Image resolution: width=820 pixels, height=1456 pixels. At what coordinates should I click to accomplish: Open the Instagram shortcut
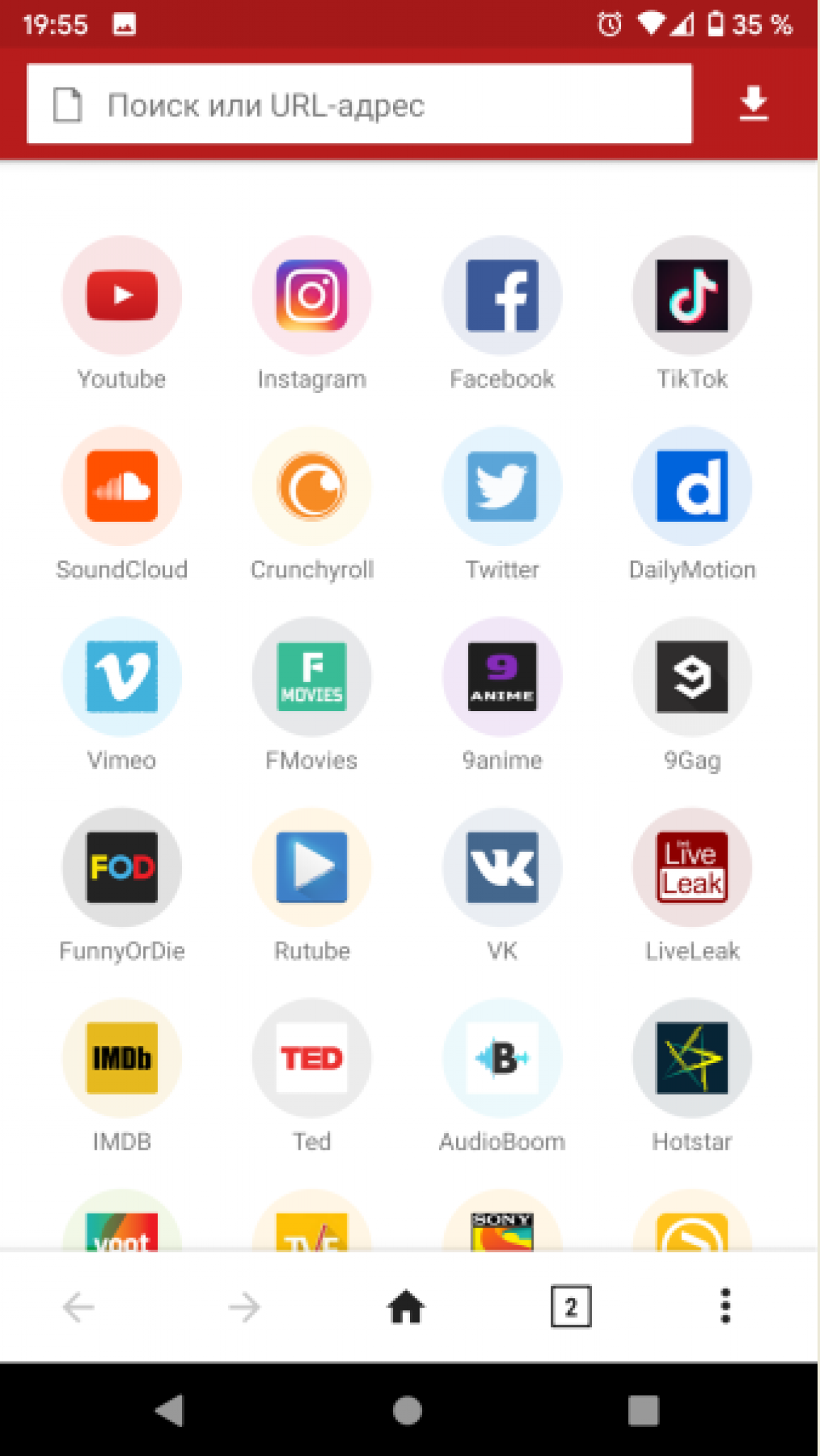(x=312, y=296)
